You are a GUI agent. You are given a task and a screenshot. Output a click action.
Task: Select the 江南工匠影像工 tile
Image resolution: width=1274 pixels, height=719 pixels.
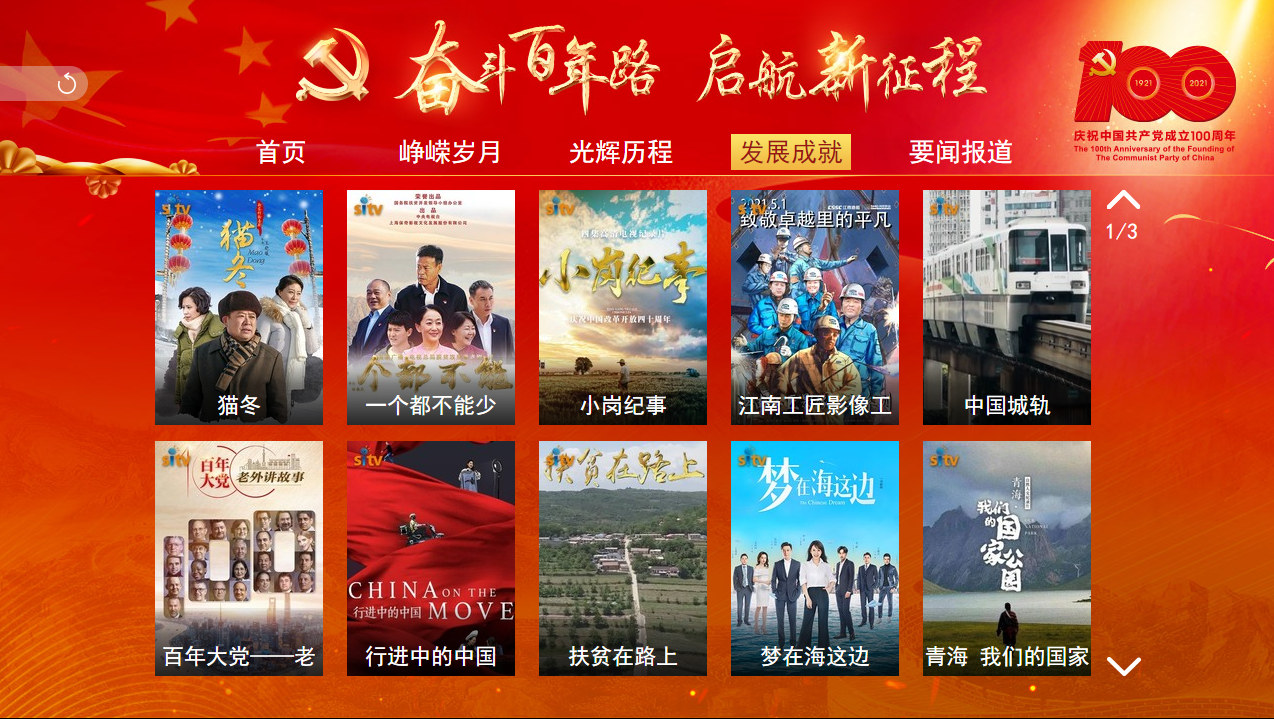click(x=815, y=307)
